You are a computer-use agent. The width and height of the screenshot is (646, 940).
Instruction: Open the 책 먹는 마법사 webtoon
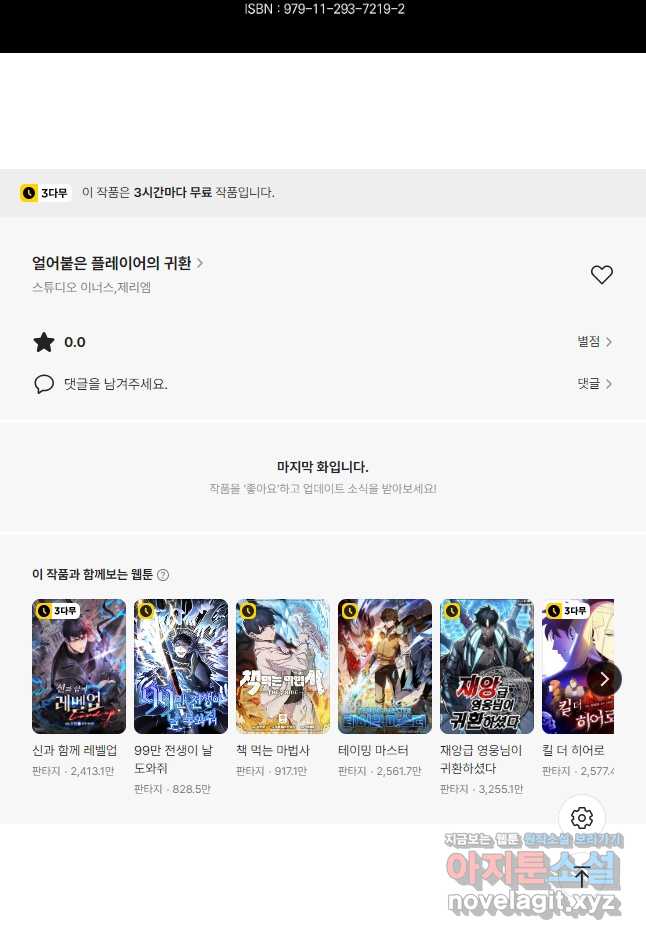coord(283,666)
